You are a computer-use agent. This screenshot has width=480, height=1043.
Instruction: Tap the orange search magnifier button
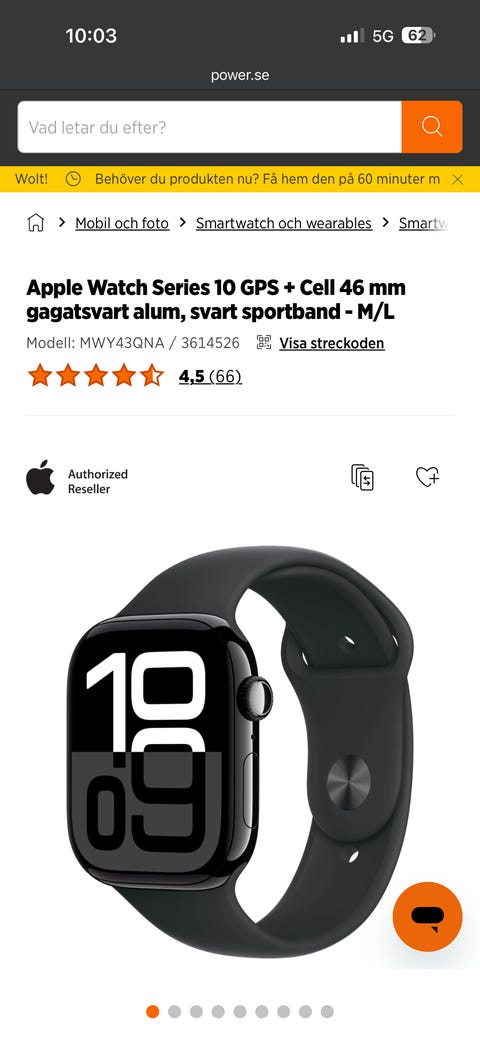[x=432, y=127]
